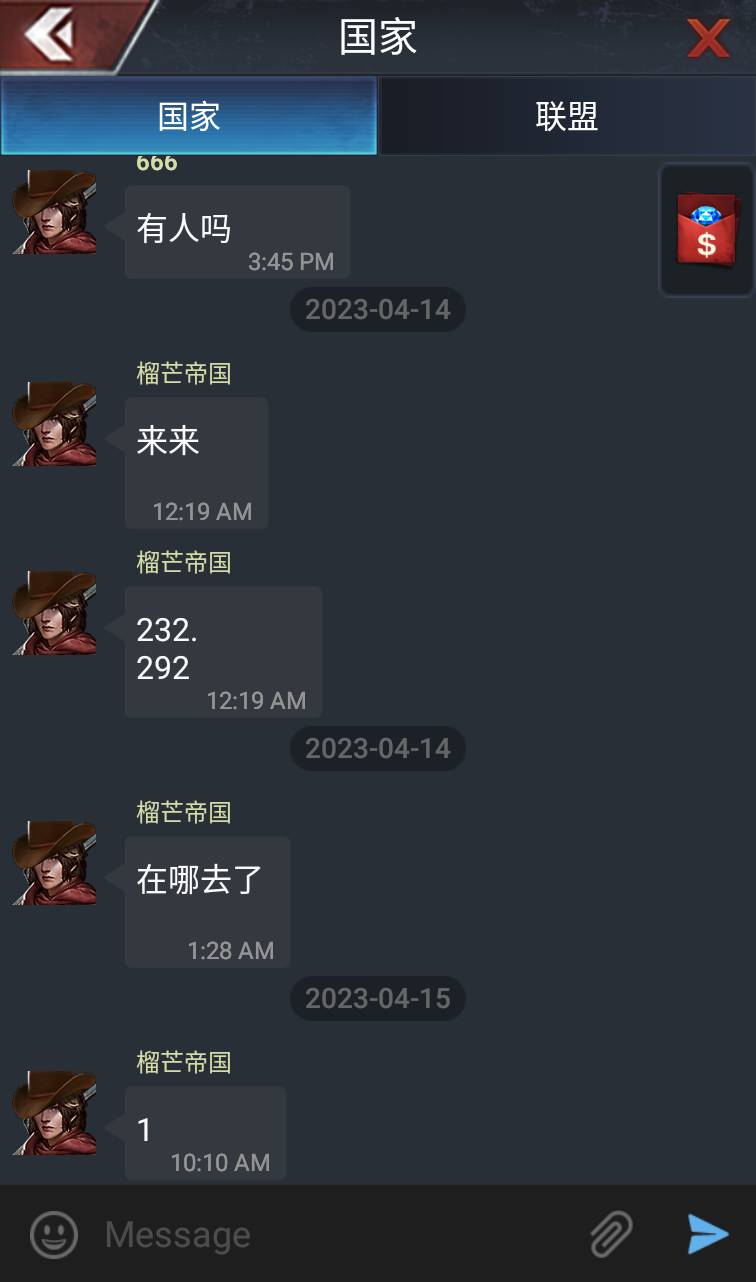756x1282 pixels.
Task: Tap the avatar beside the 在哪去了 message
Action: tap(55, 863)
